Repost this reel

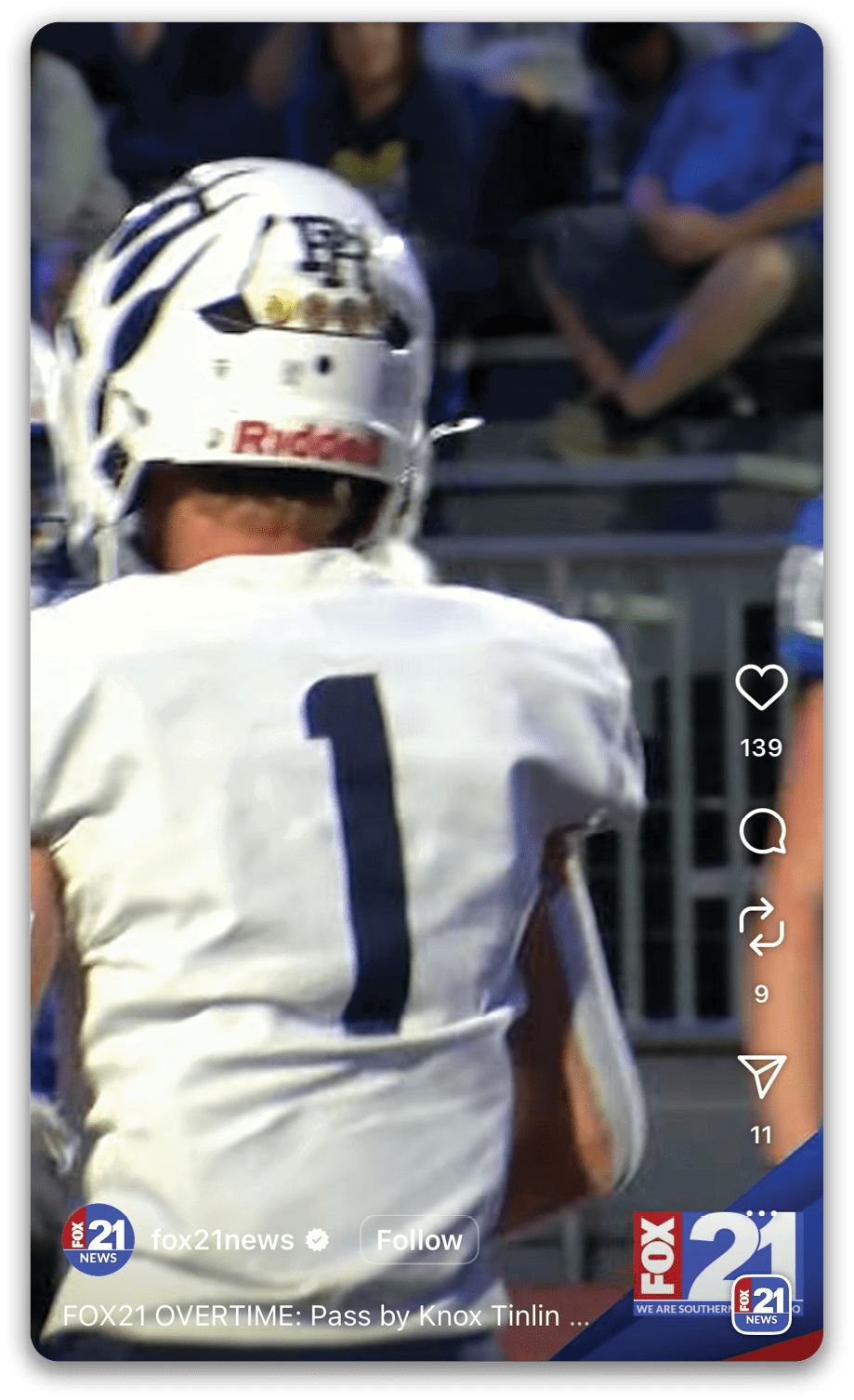[762, 928]
